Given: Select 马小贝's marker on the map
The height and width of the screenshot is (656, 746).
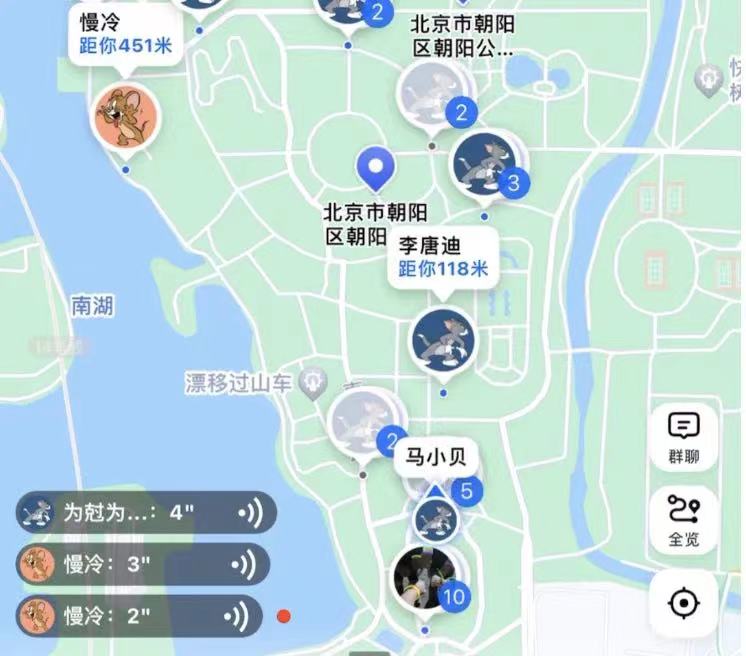Looking at the screenshot, I should click(435, 518).
